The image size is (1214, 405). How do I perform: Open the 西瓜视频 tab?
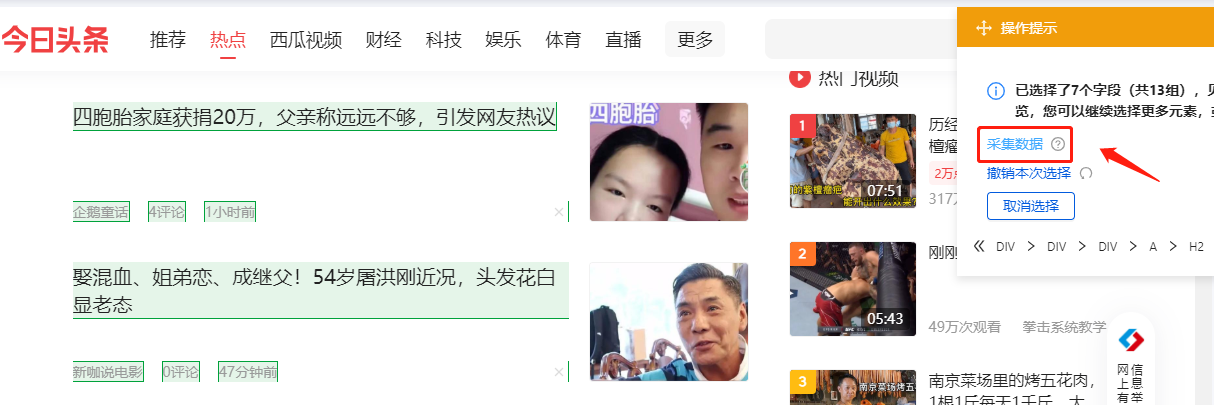[x=305, y=40]
